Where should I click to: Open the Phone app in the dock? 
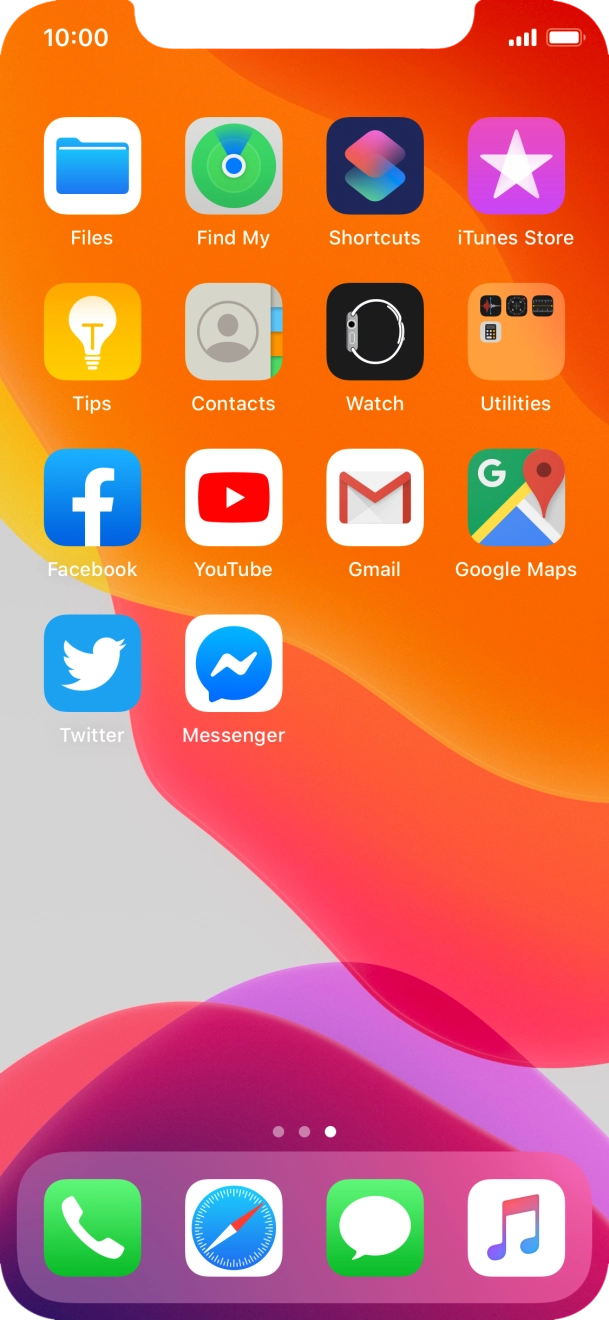click(92, 1228)
